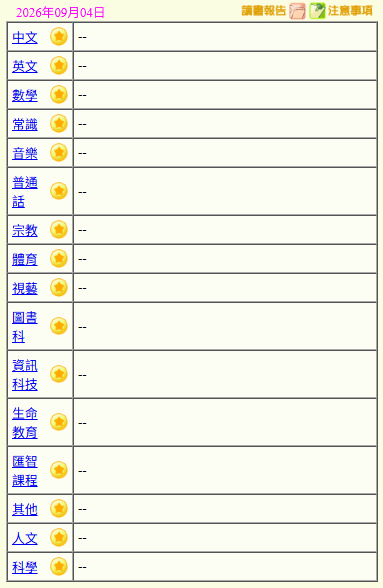Tap the star icon beside 中文
This screenshot has height=588, width=383.
(x=59, y=36)
